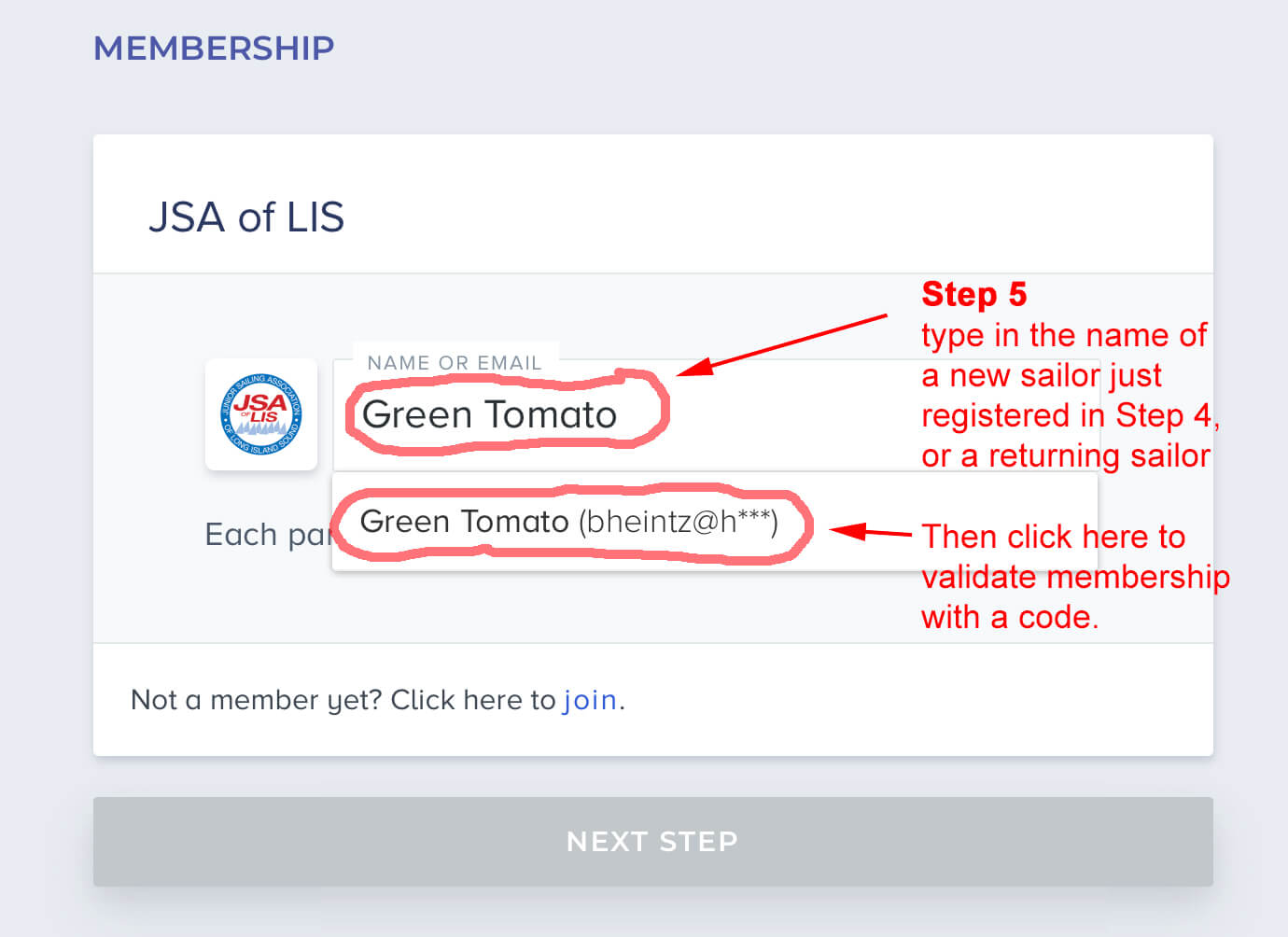Open the join link
Image resolution: width=1288 pixels, height=937 pixels.
(590, 700)
